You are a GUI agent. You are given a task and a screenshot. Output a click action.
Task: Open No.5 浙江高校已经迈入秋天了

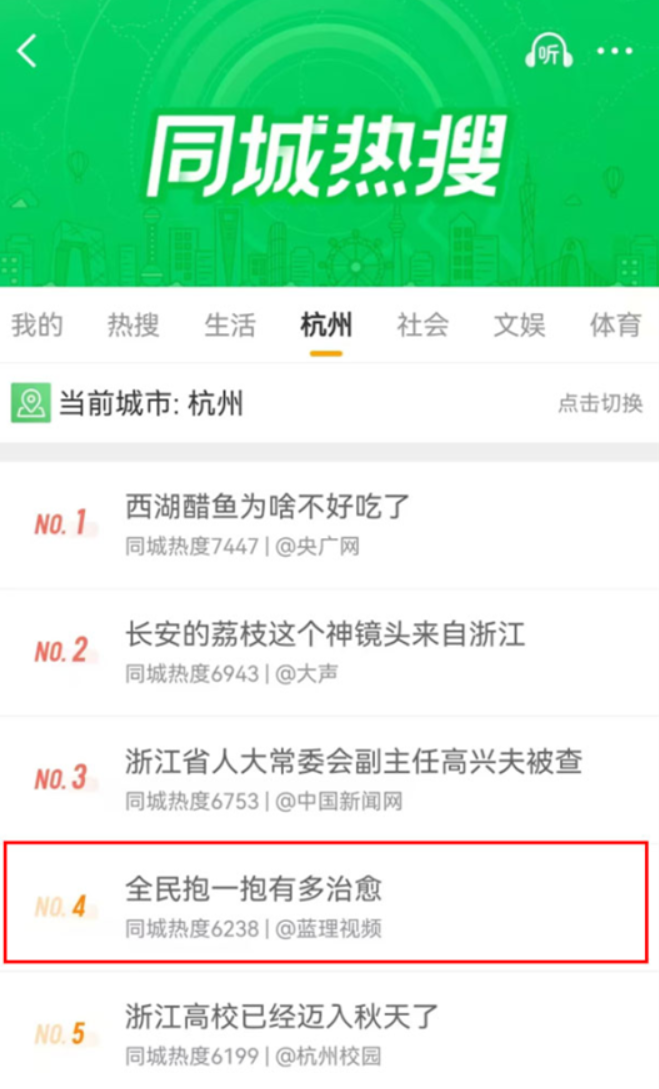pyautogui.click(x=282, y=1017)
